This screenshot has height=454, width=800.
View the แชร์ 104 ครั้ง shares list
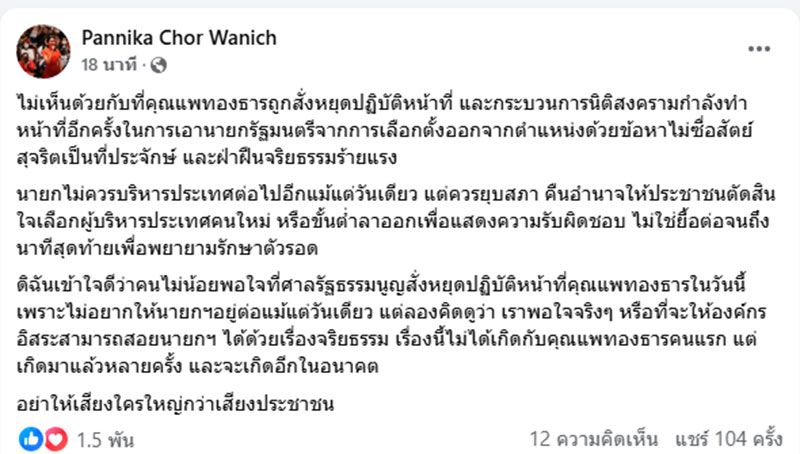[x=726, y=438]
